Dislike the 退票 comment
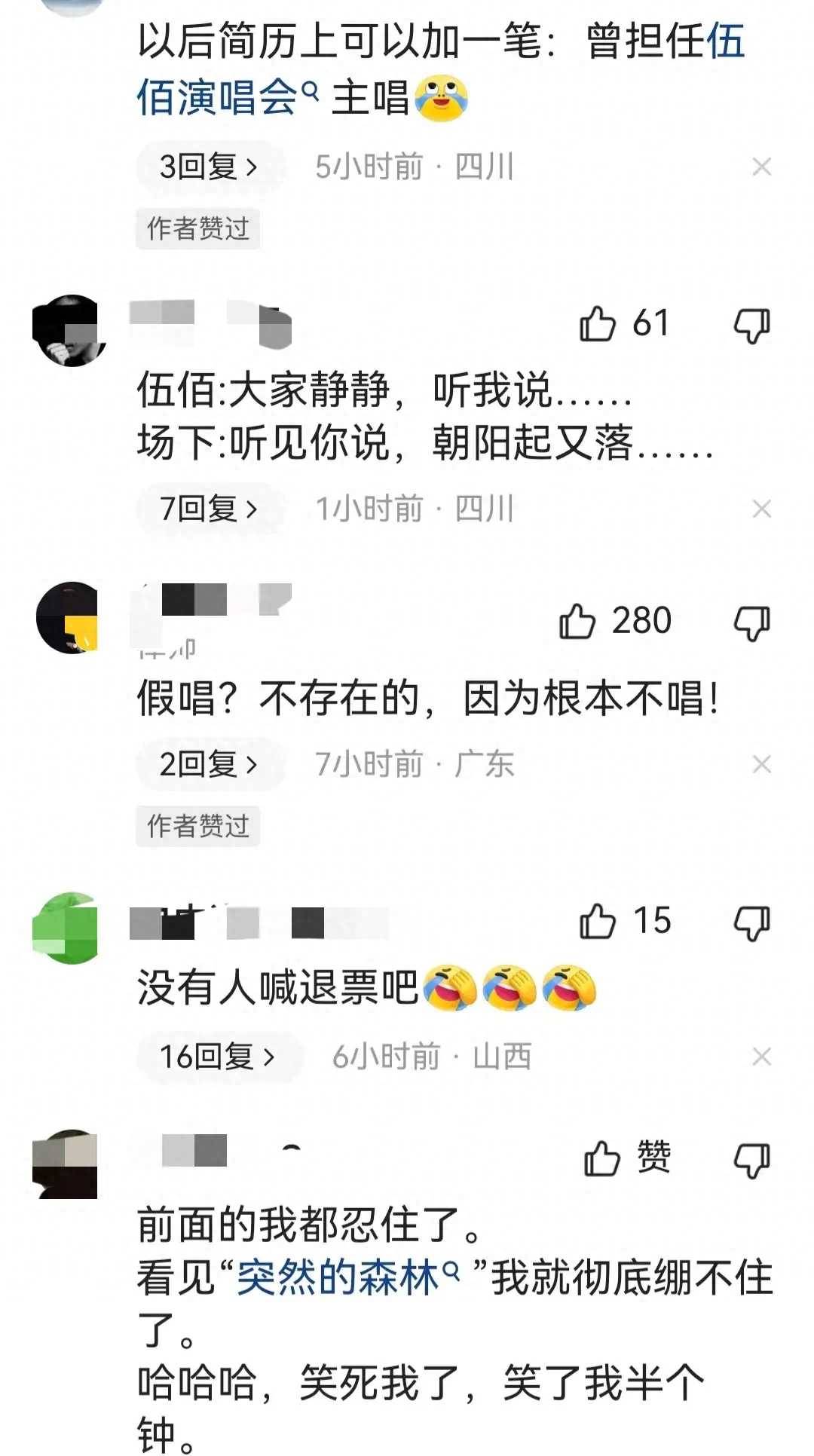This screenshot has width=814, height=1456. tap(751, 922)
